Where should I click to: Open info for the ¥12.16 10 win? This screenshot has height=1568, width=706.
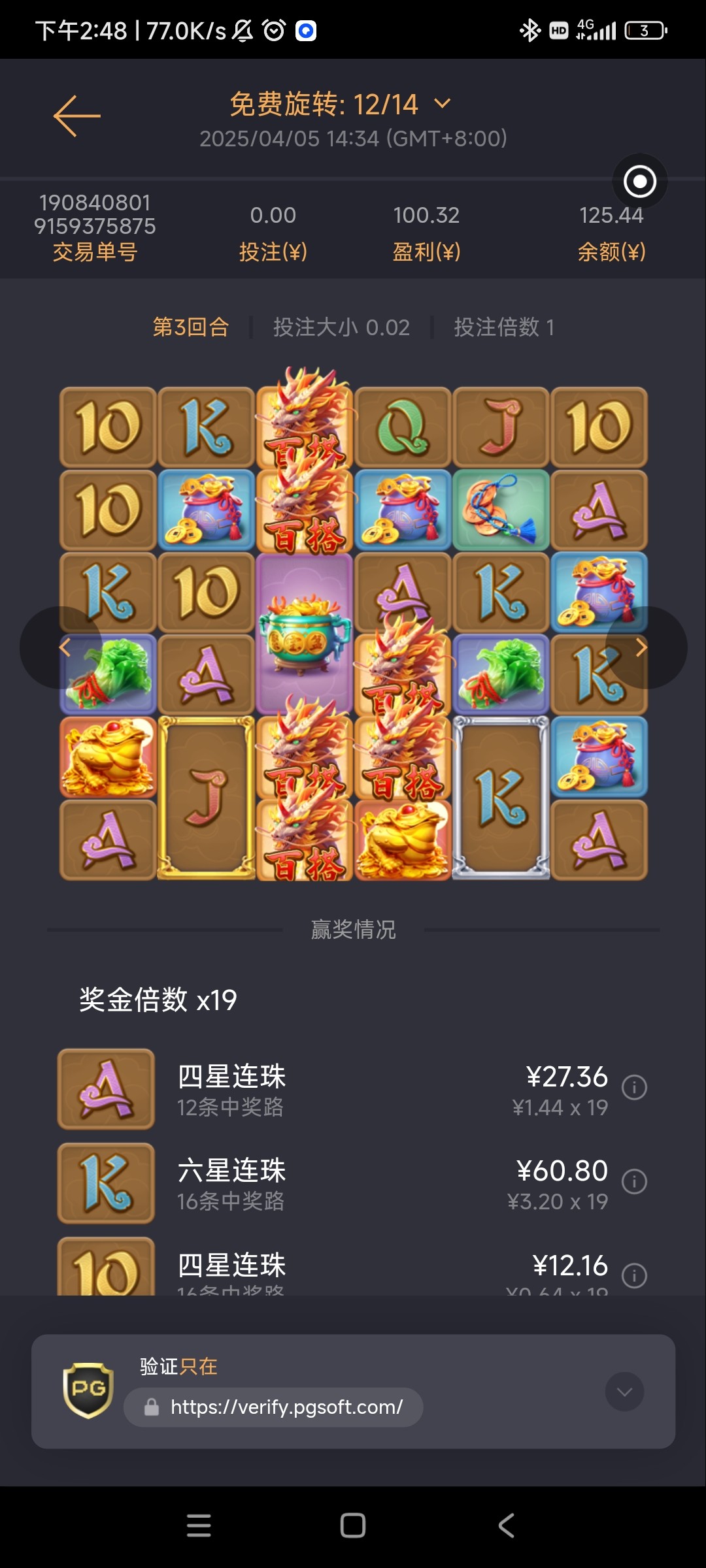[x=634, y=1275]
